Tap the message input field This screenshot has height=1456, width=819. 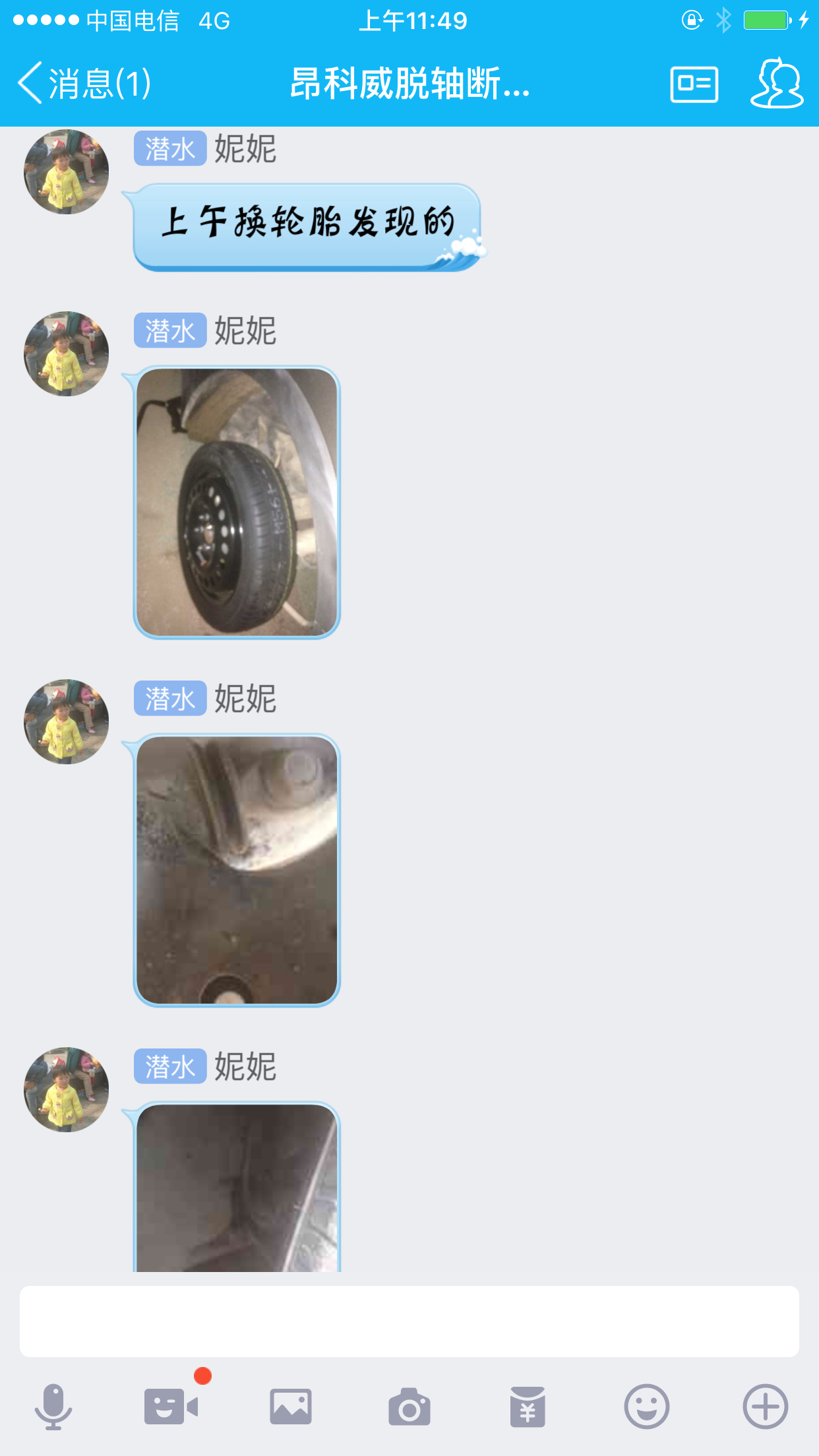pos(409,1321)
